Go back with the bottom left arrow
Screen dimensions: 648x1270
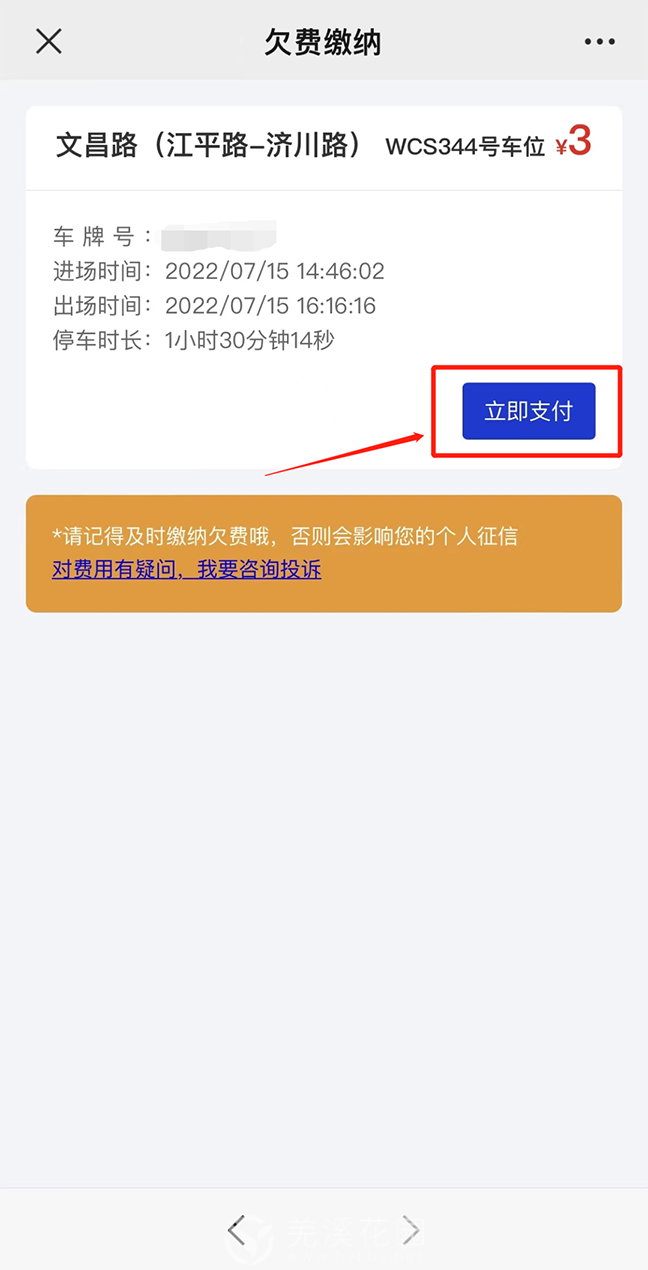point(236,1230)
